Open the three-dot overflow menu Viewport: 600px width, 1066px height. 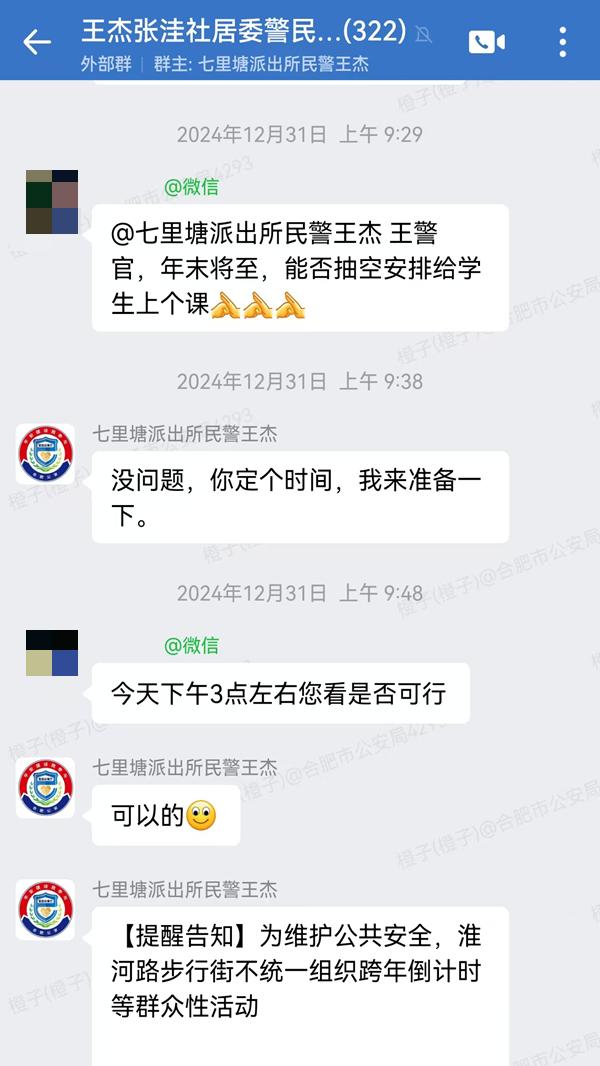tap(563, 42)
